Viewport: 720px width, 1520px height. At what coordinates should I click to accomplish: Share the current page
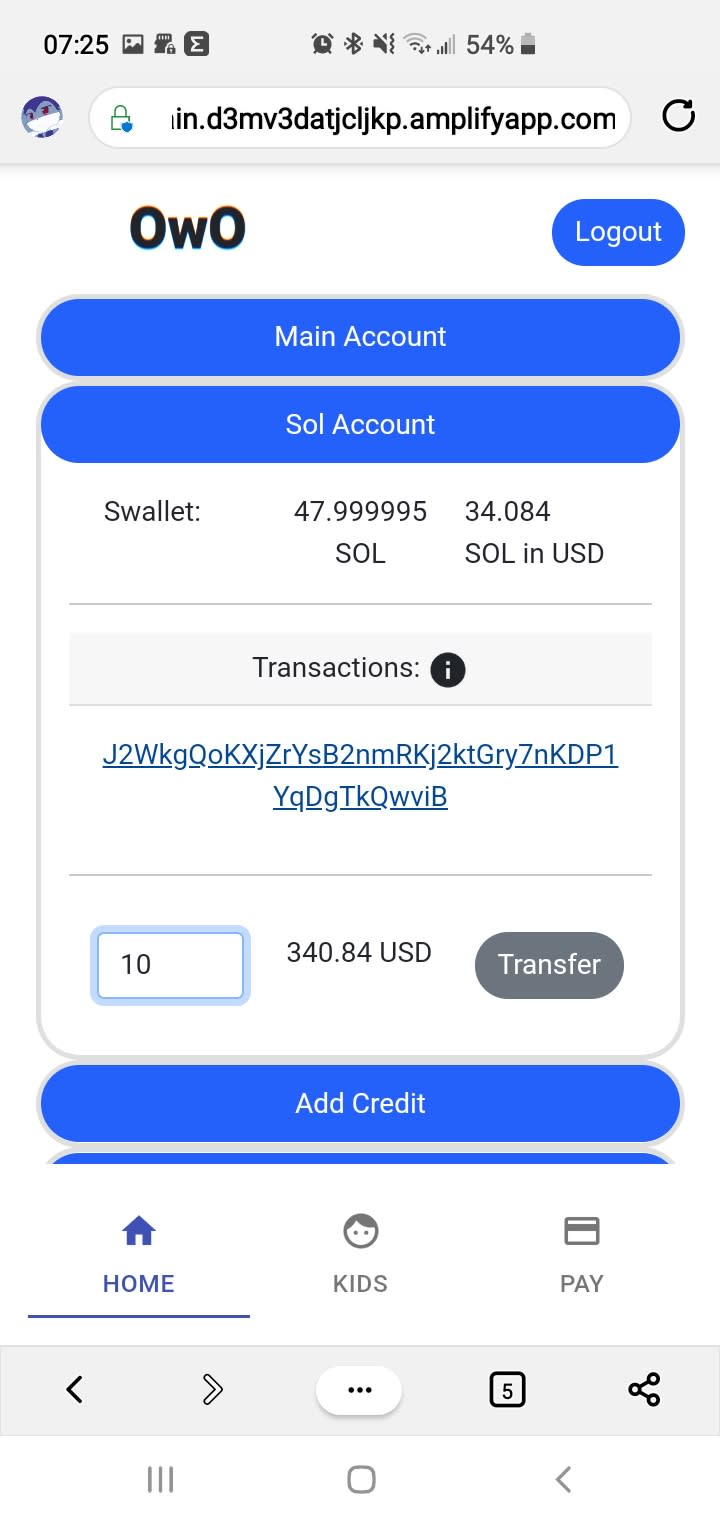[x=644, y=1389]
